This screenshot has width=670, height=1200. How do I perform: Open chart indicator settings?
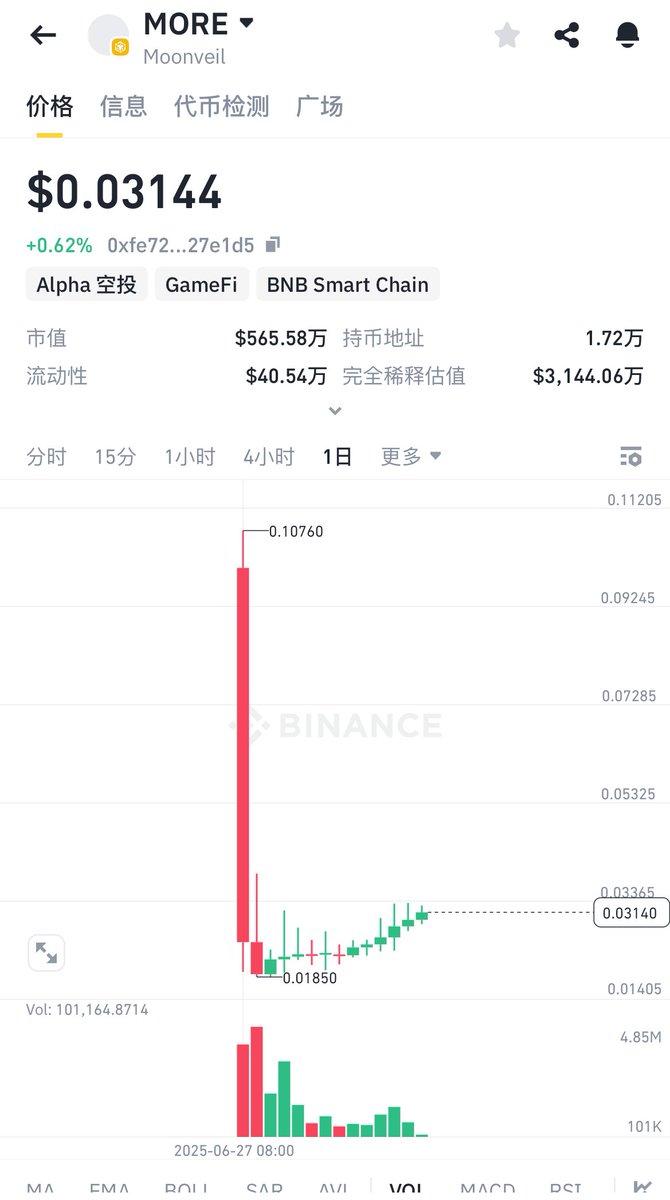point(630,457)
